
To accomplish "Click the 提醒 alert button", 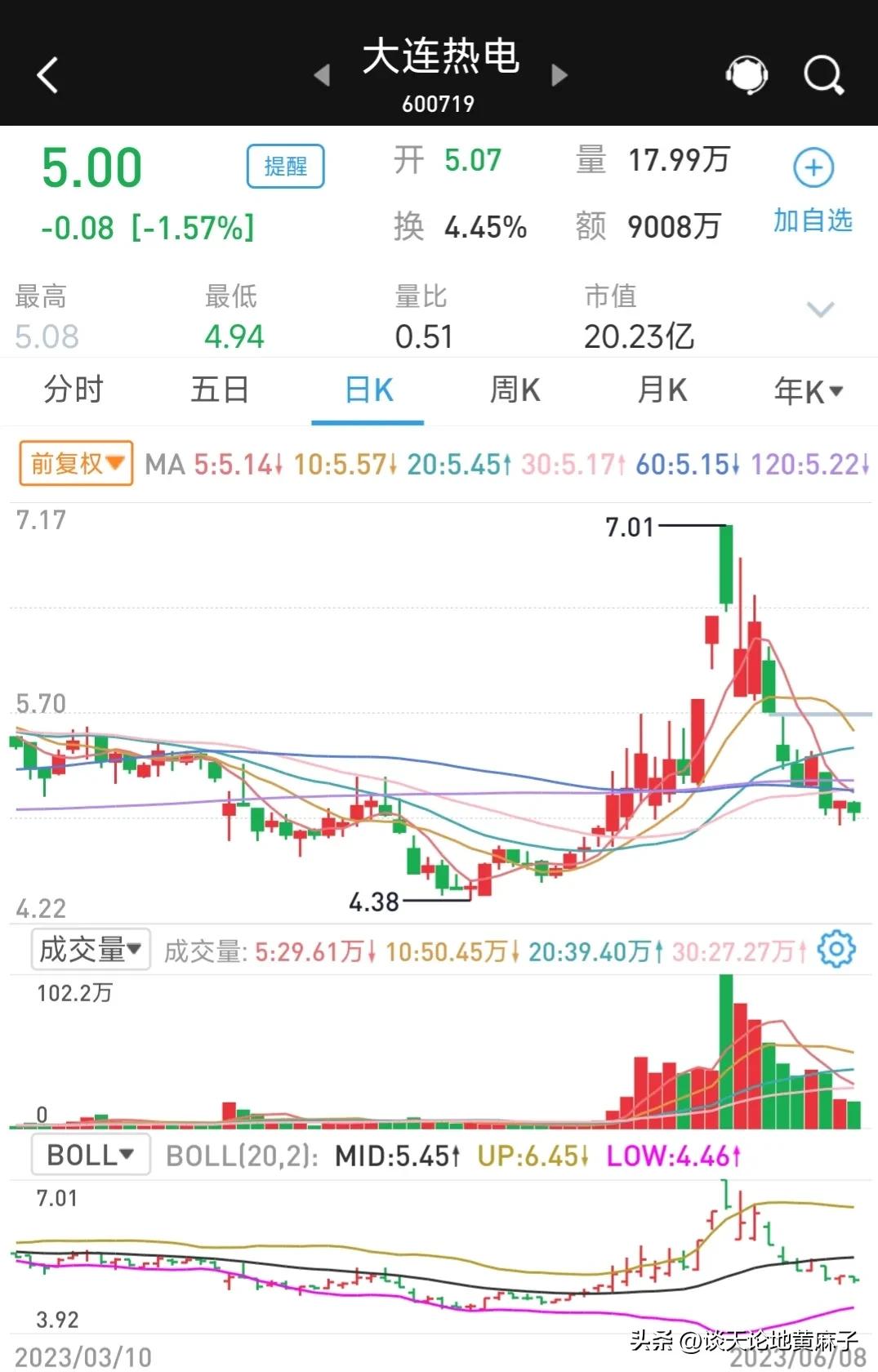I will click(x=285, y=166).
